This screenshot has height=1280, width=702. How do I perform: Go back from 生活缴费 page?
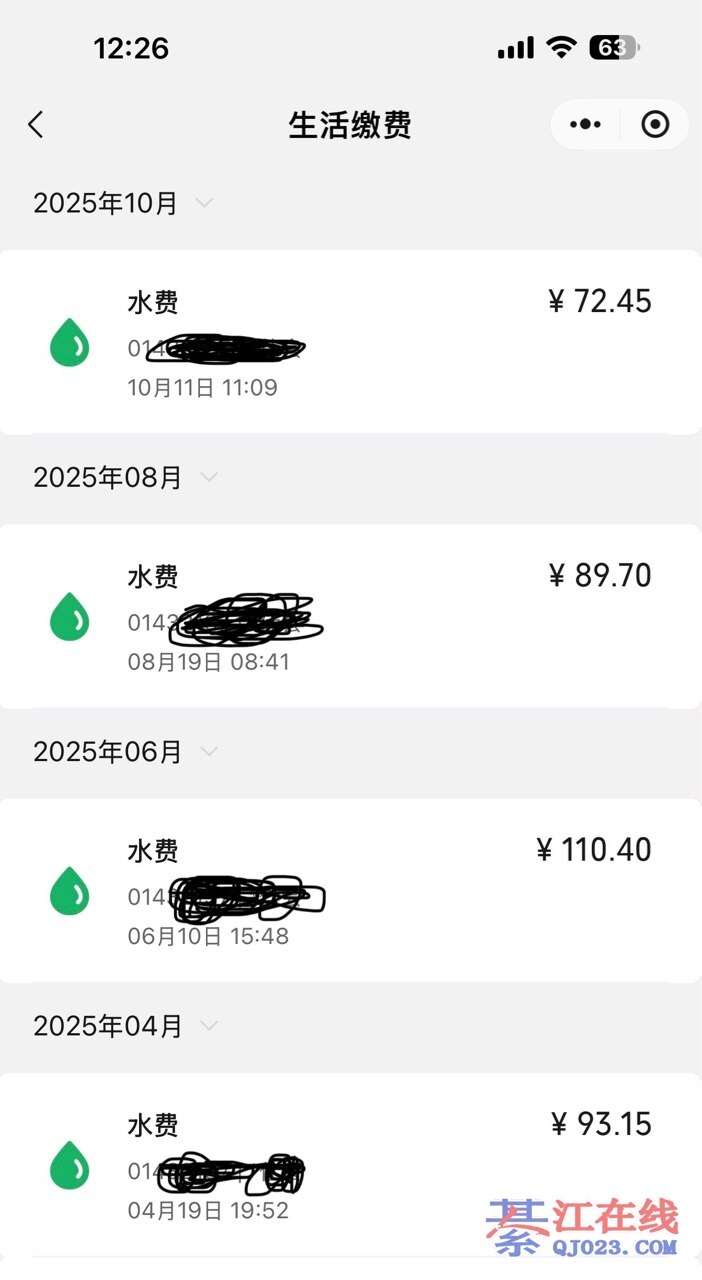point(36,125)
